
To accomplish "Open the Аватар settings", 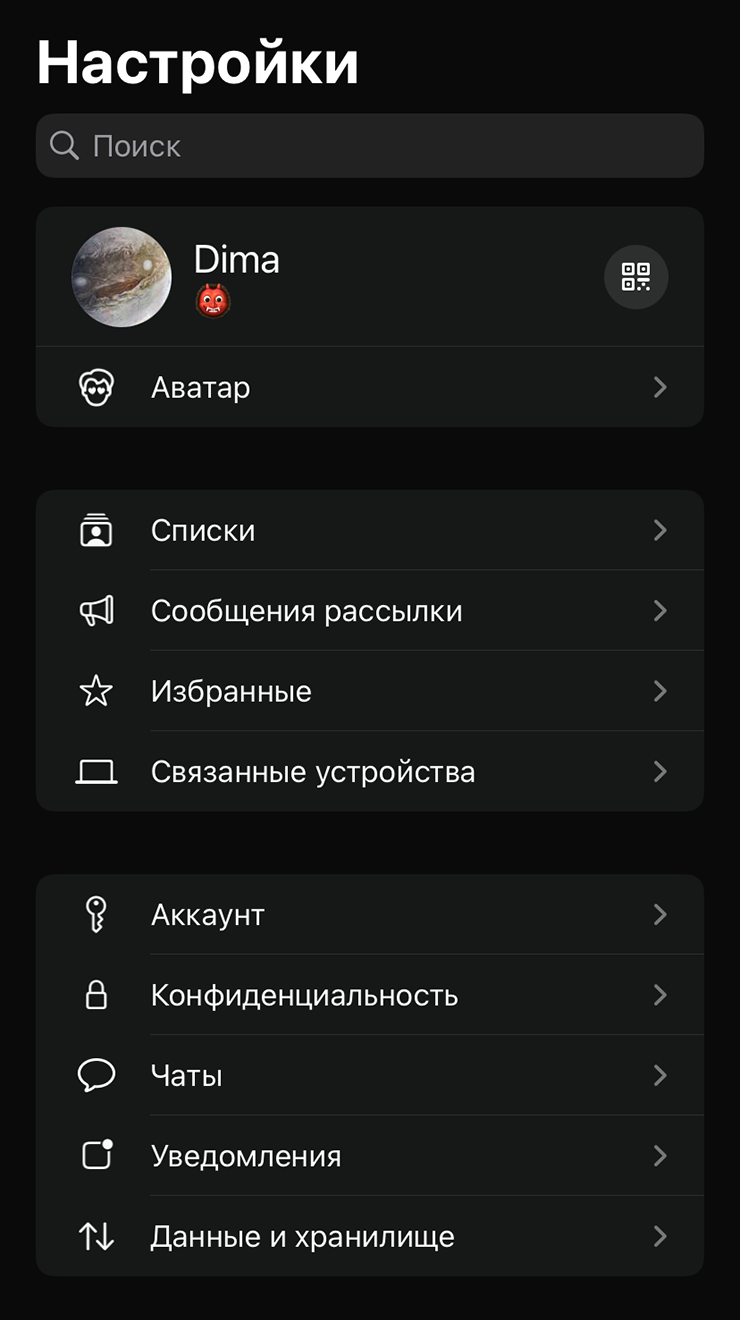I will (370, 387).
